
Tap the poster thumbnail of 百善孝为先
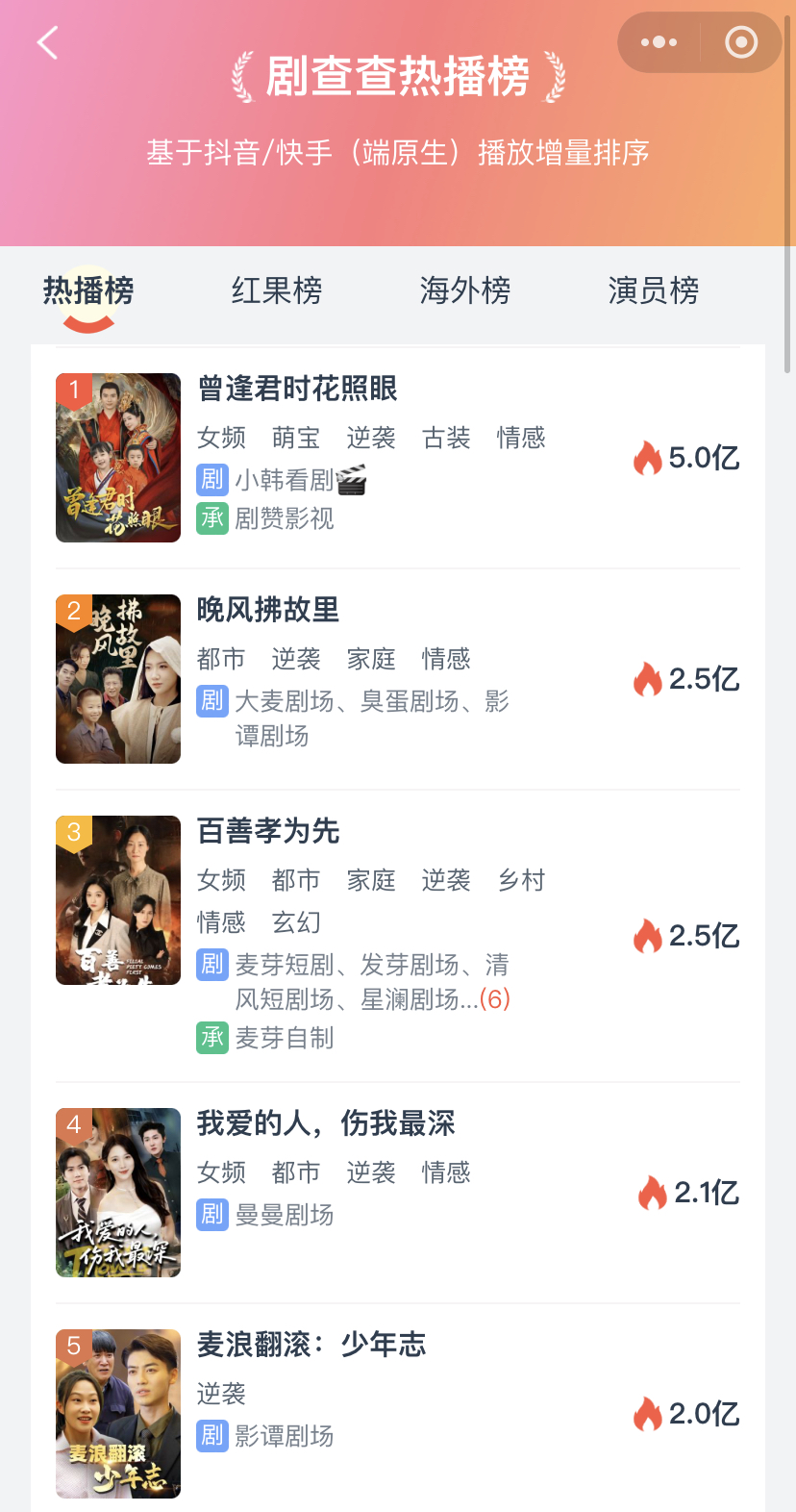coord(117,900)
